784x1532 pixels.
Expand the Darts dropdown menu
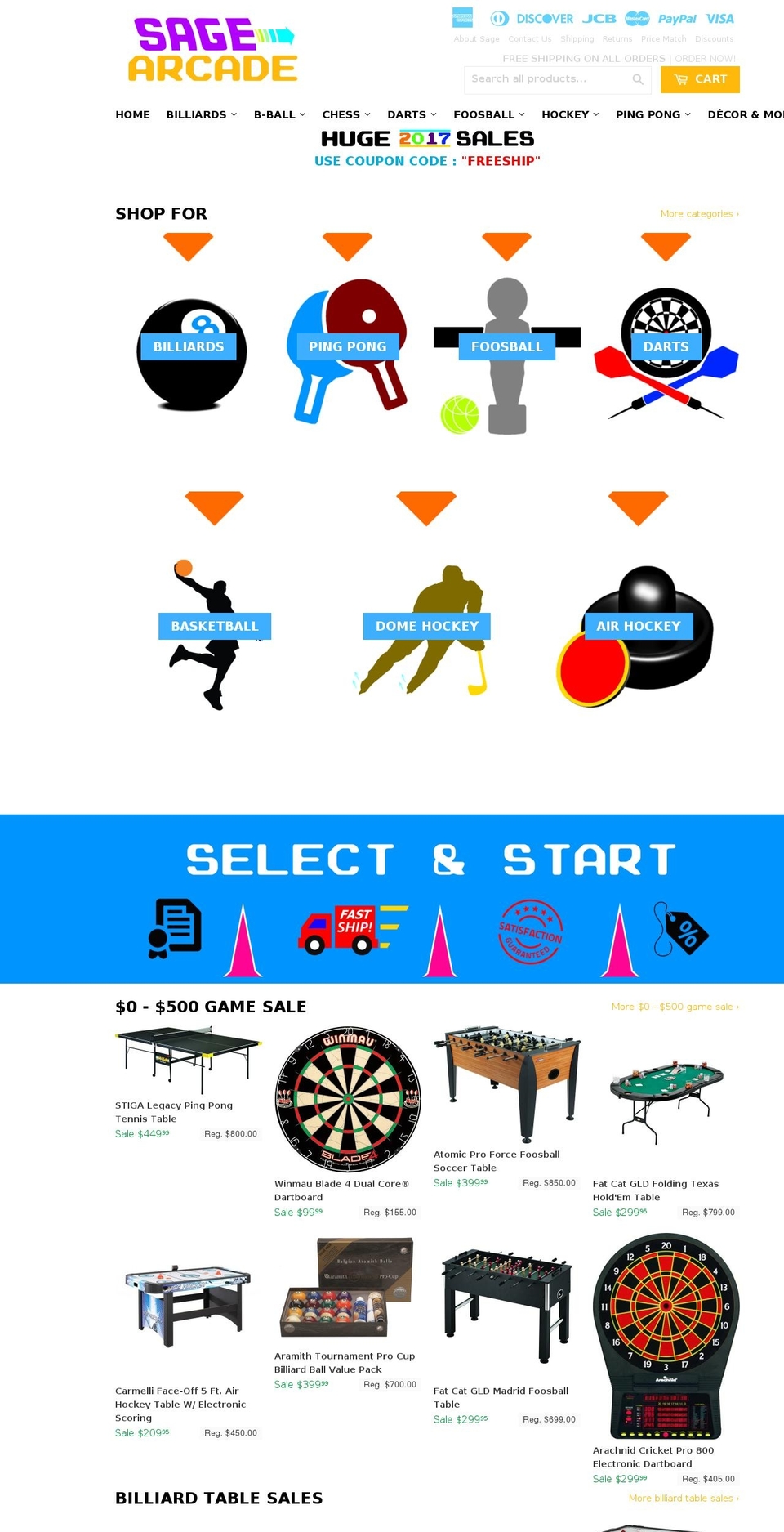point(412,114)
